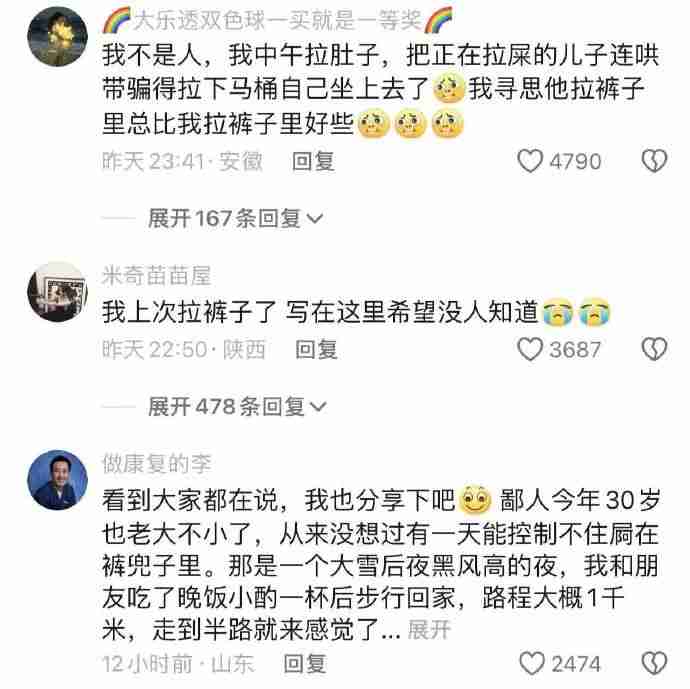Expand the 167 replies
This screenshot has width=690, height=689.
[x=236, y=219]
